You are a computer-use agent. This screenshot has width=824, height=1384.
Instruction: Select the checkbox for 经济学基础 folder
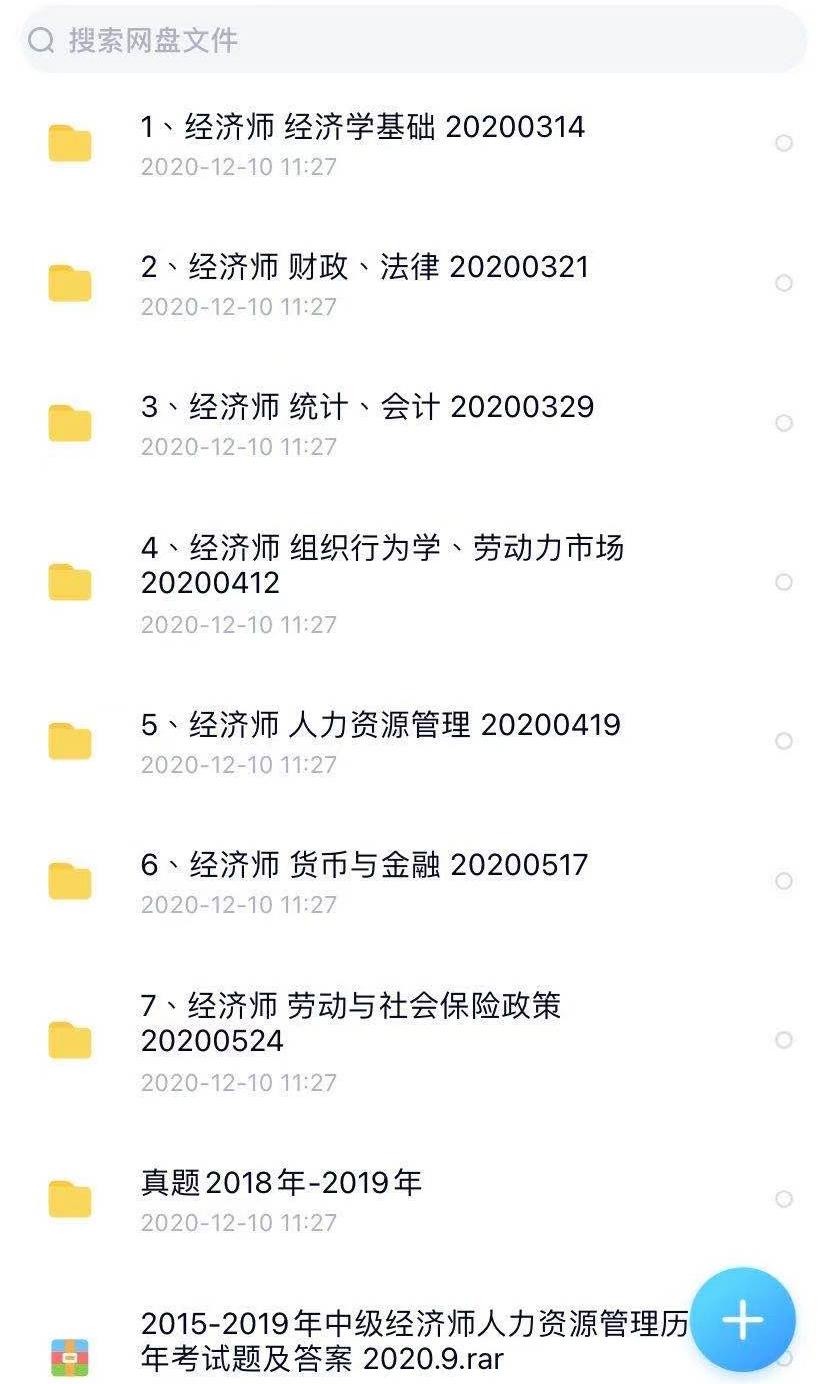[784, 143]
